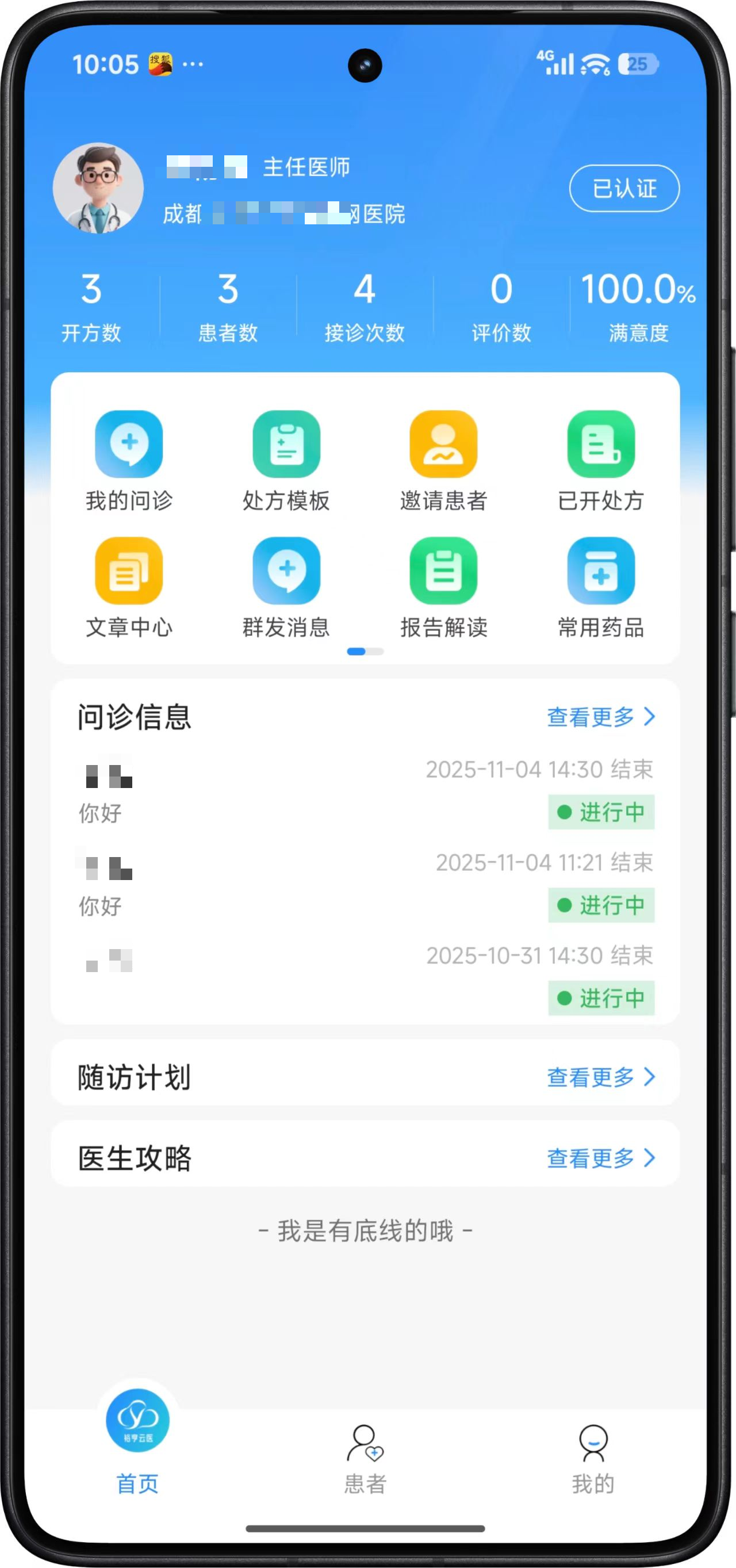The width and height of the screenshot is (736, 1568).
Task: Tap the doctor profile avatar
Action: point(99,189)
